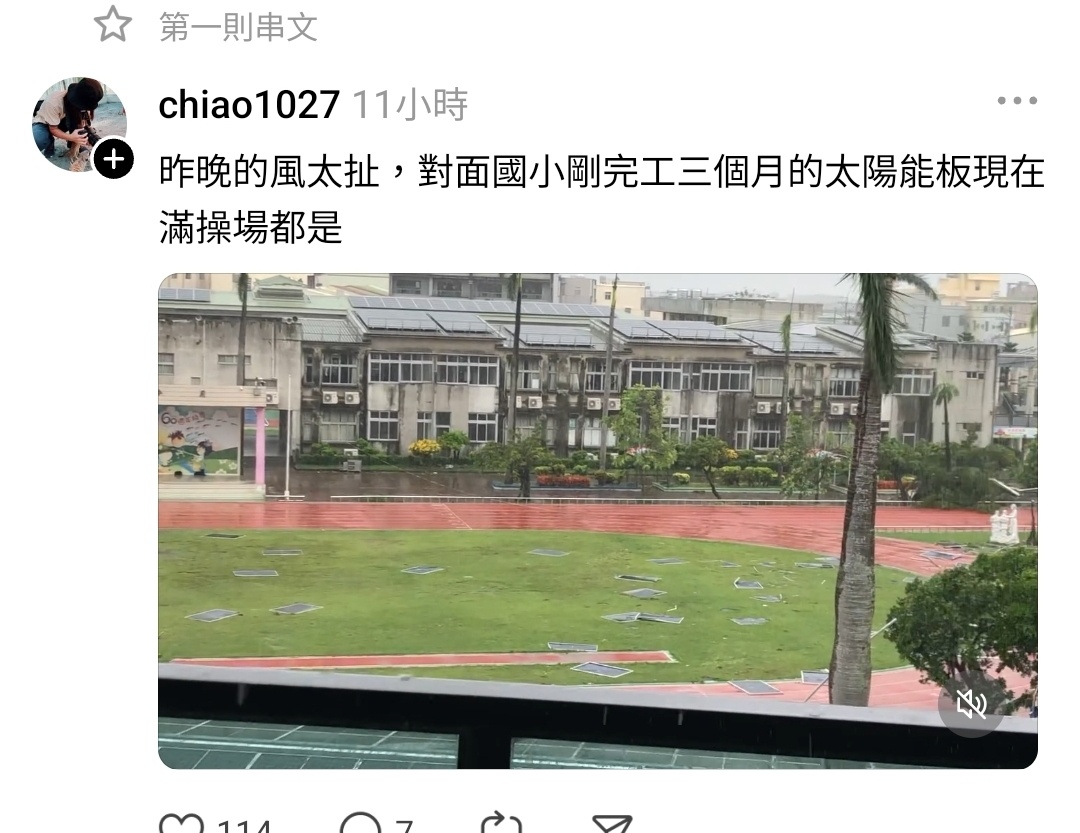
Task: Open chiao1027's profile via username
Action: click(249, 104)
